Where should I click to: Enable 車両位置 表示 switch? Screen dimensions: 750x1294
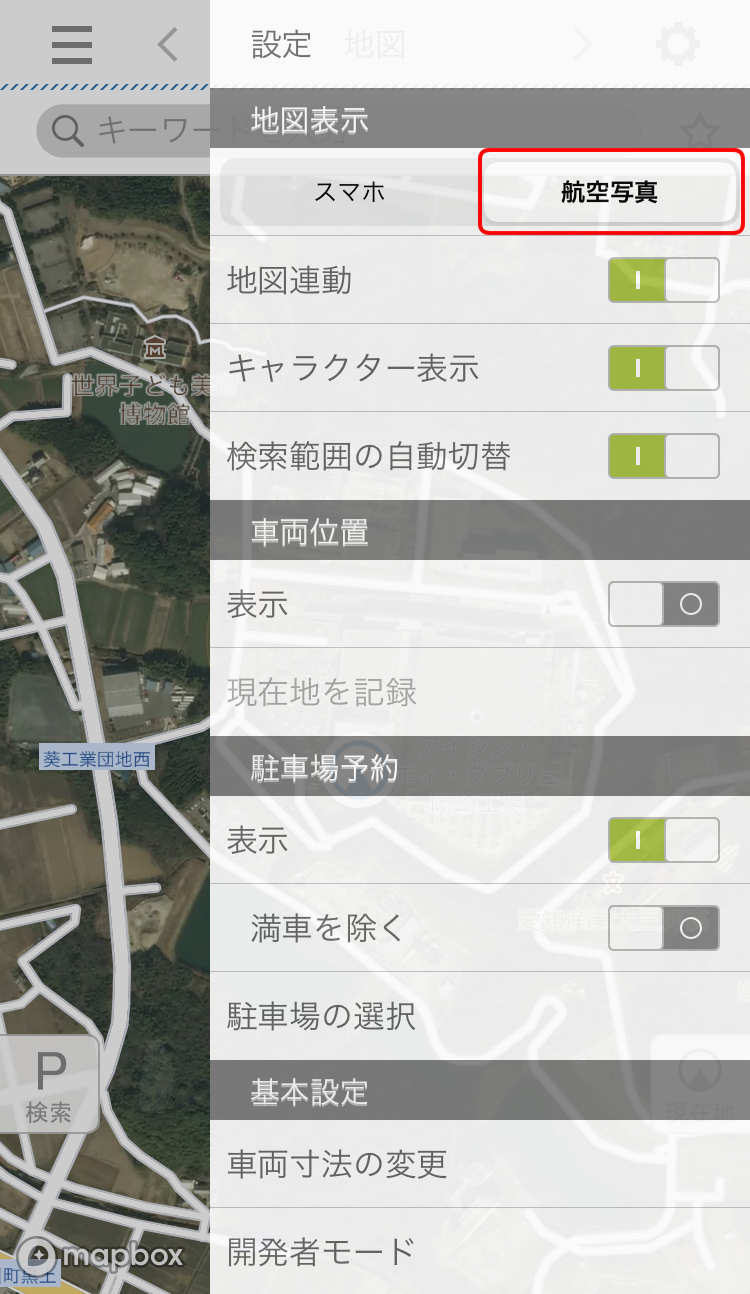663,604
